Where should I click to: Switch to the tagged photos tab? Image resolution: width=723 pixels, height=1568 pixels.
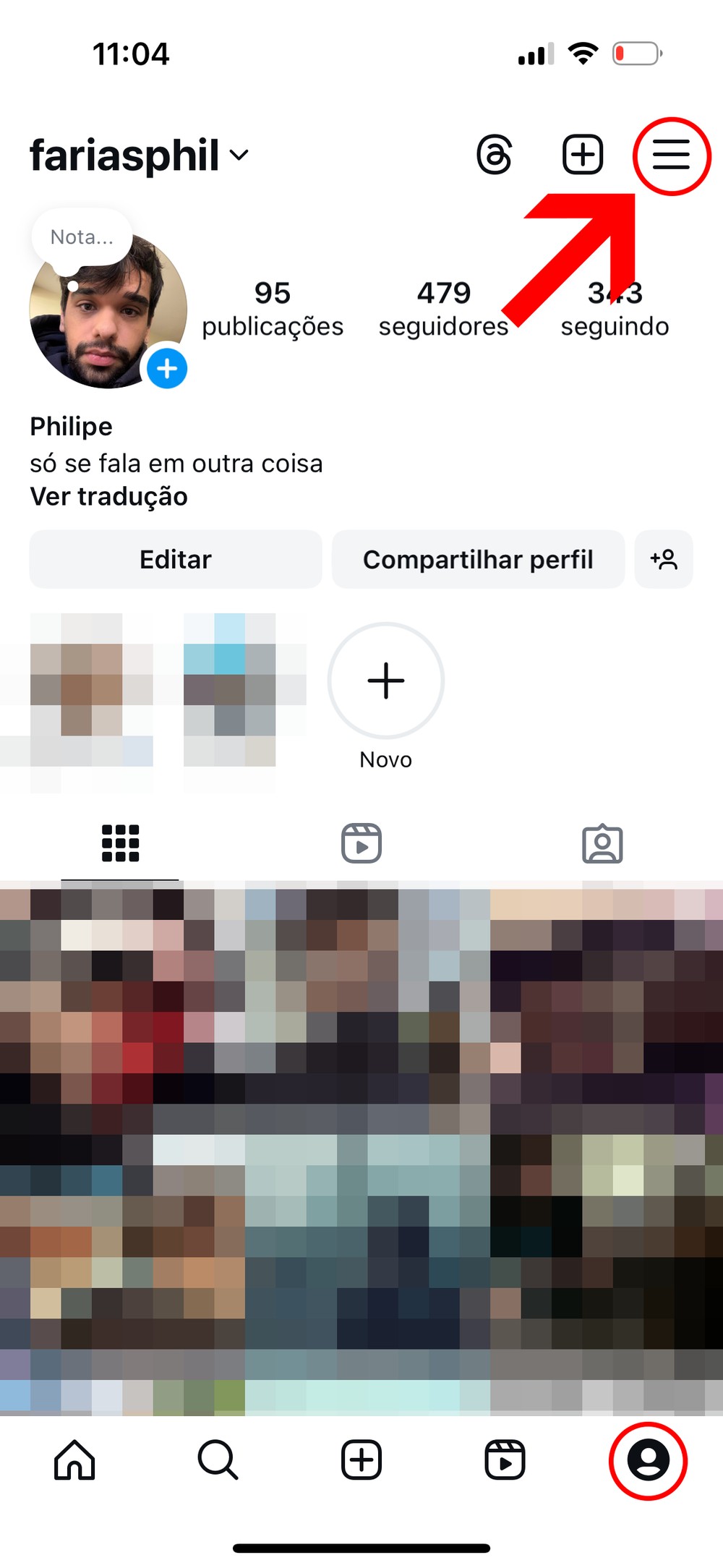602,843
